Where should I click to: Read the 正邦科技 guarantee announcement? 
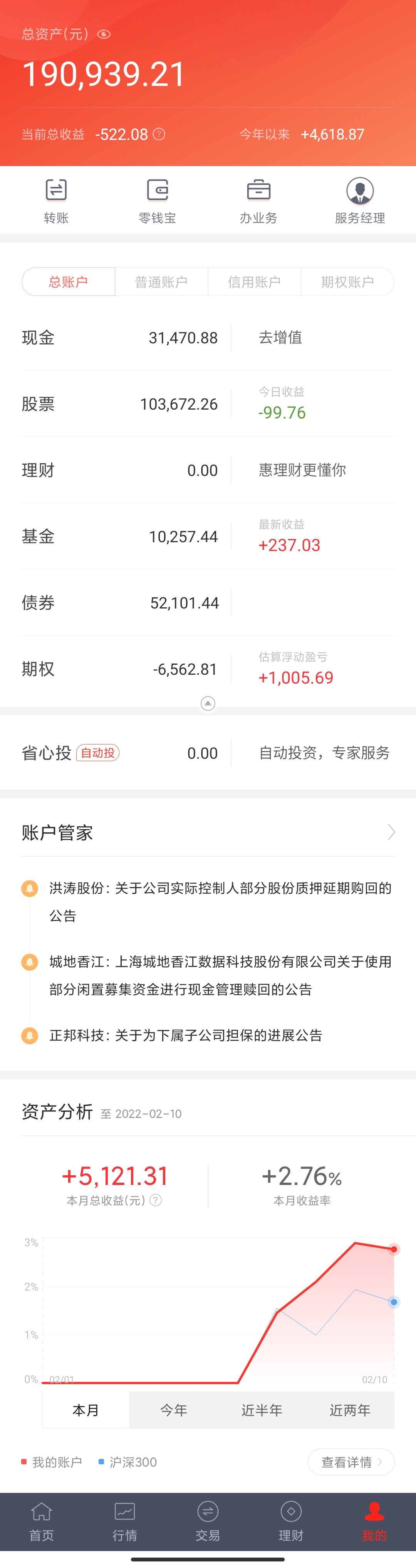186,1035
